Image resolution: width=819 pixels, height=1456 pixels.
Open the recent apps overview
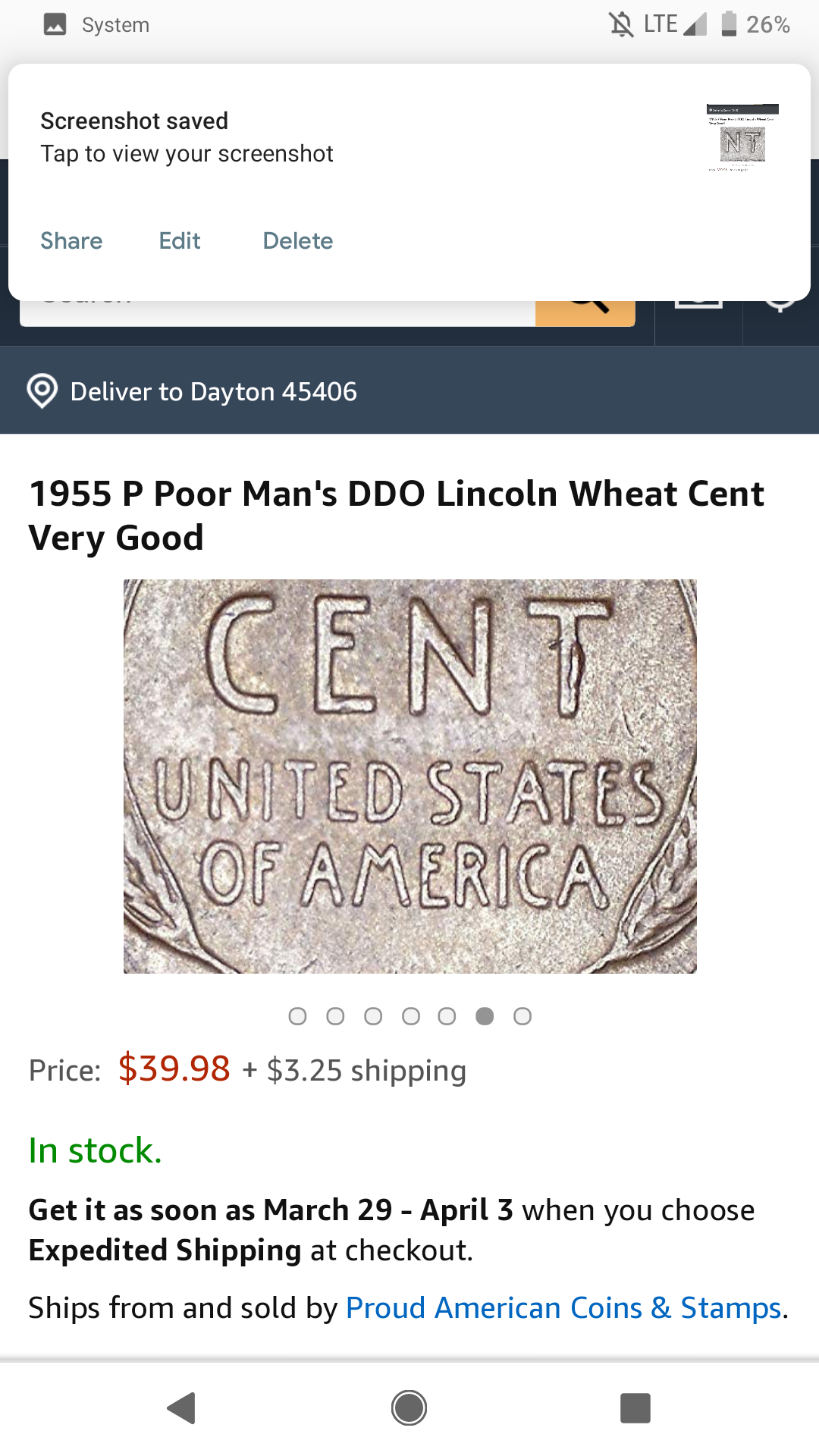click(635, 1408)
